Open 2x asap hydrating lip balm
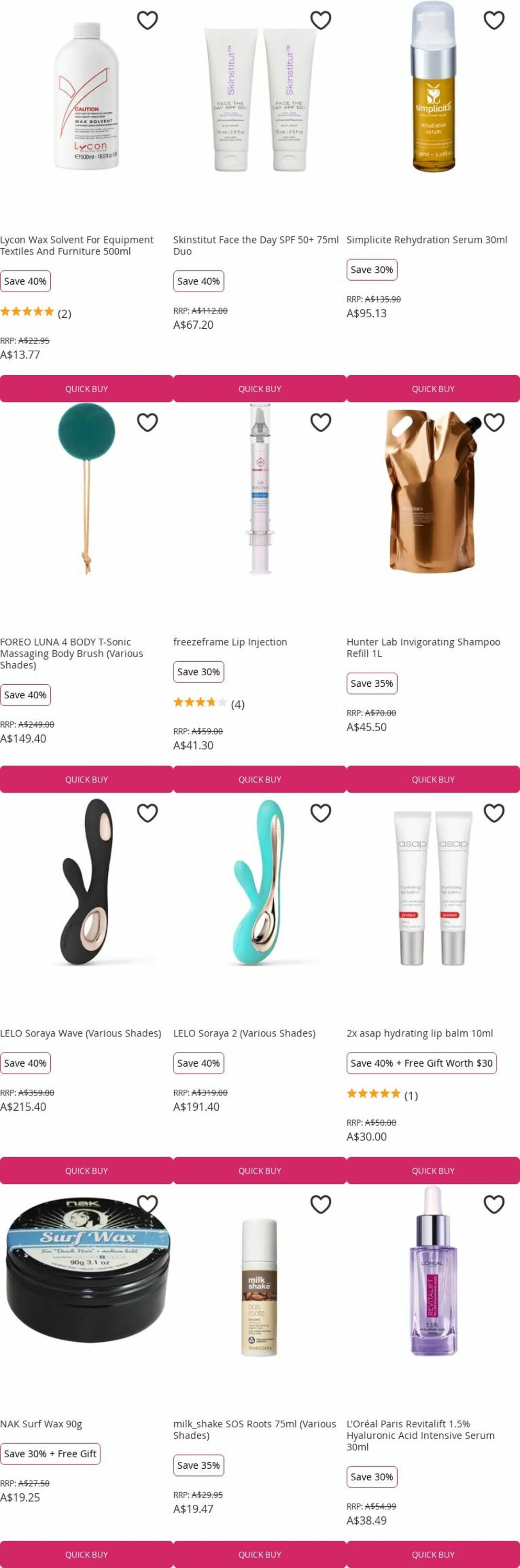This screenshot has width=520, height=1568. [x=420, y=1033]
